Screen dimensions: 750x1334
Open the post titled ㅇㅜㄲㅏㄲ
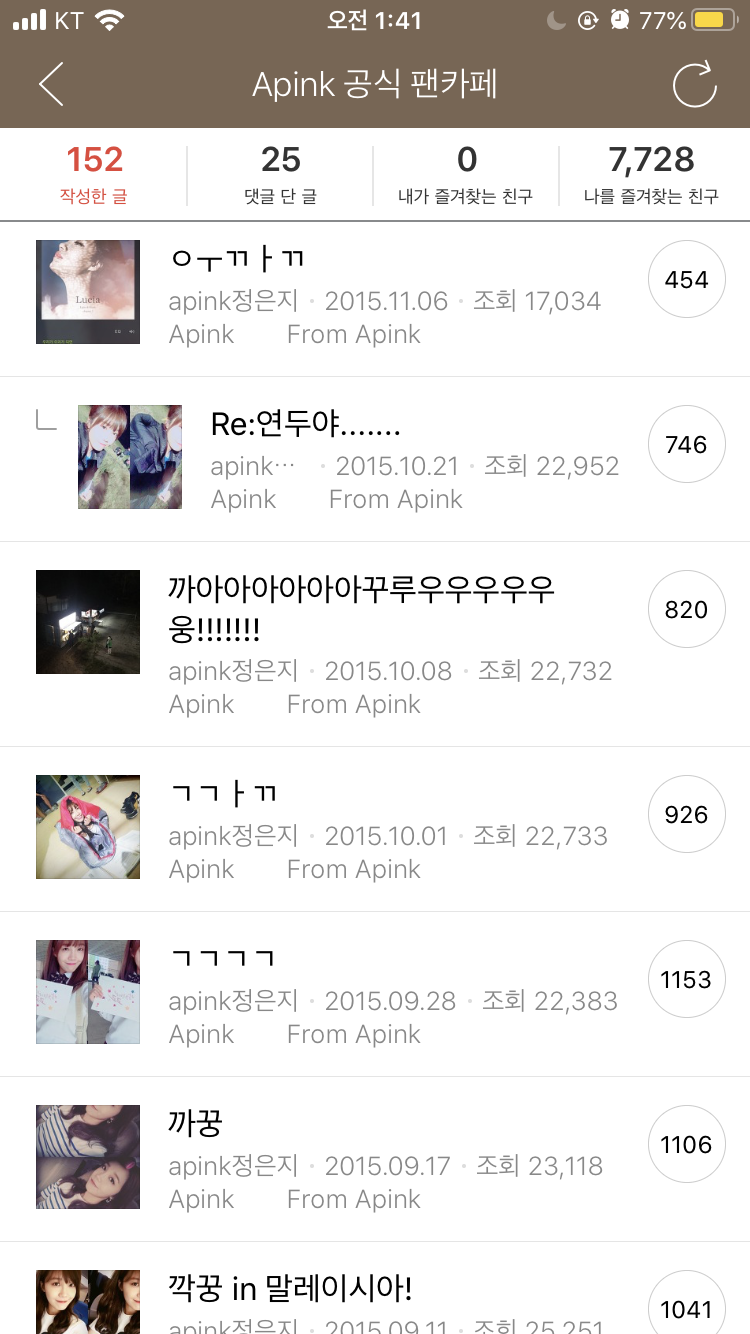tap(238, 260)
